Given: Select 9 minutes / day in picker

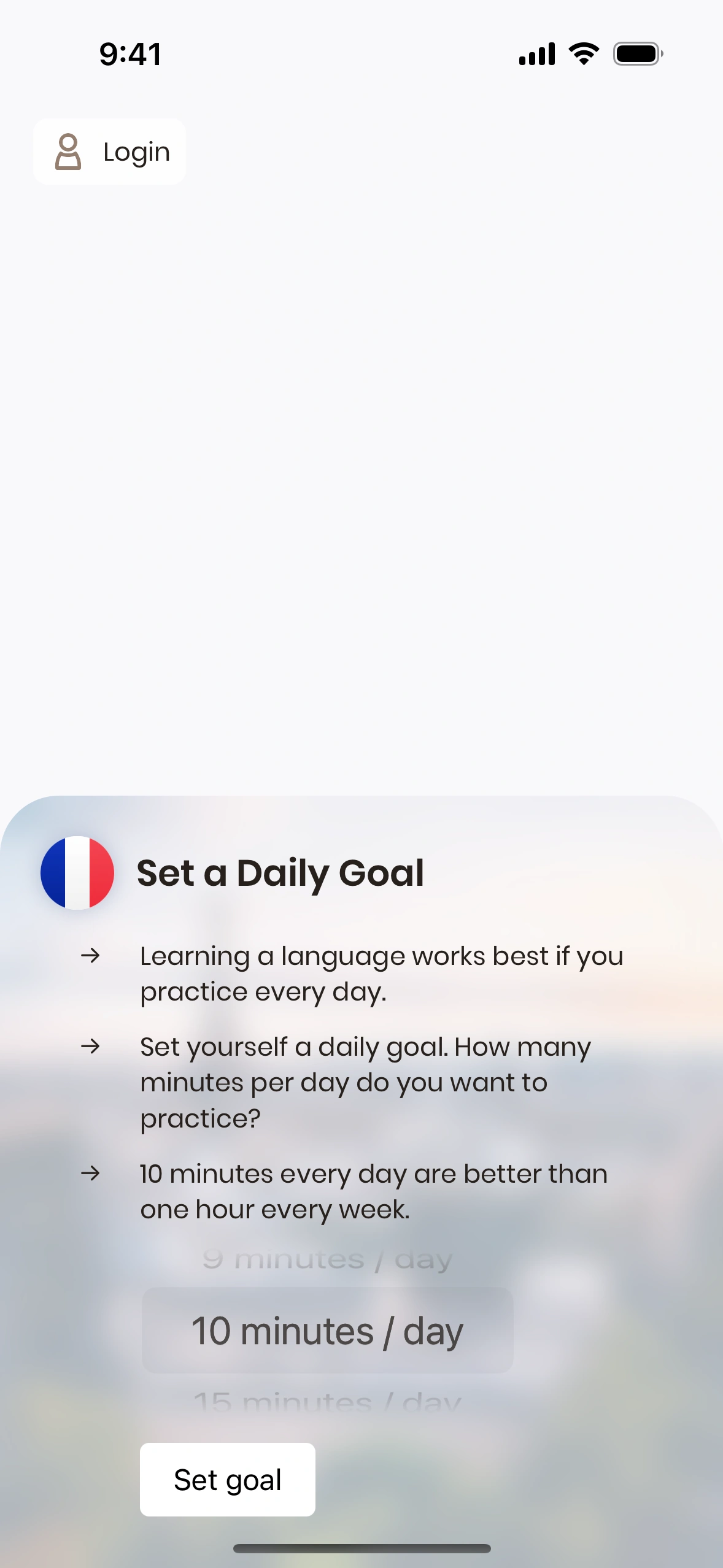Looking at the screenshot, I should (x=327, y=1260).
